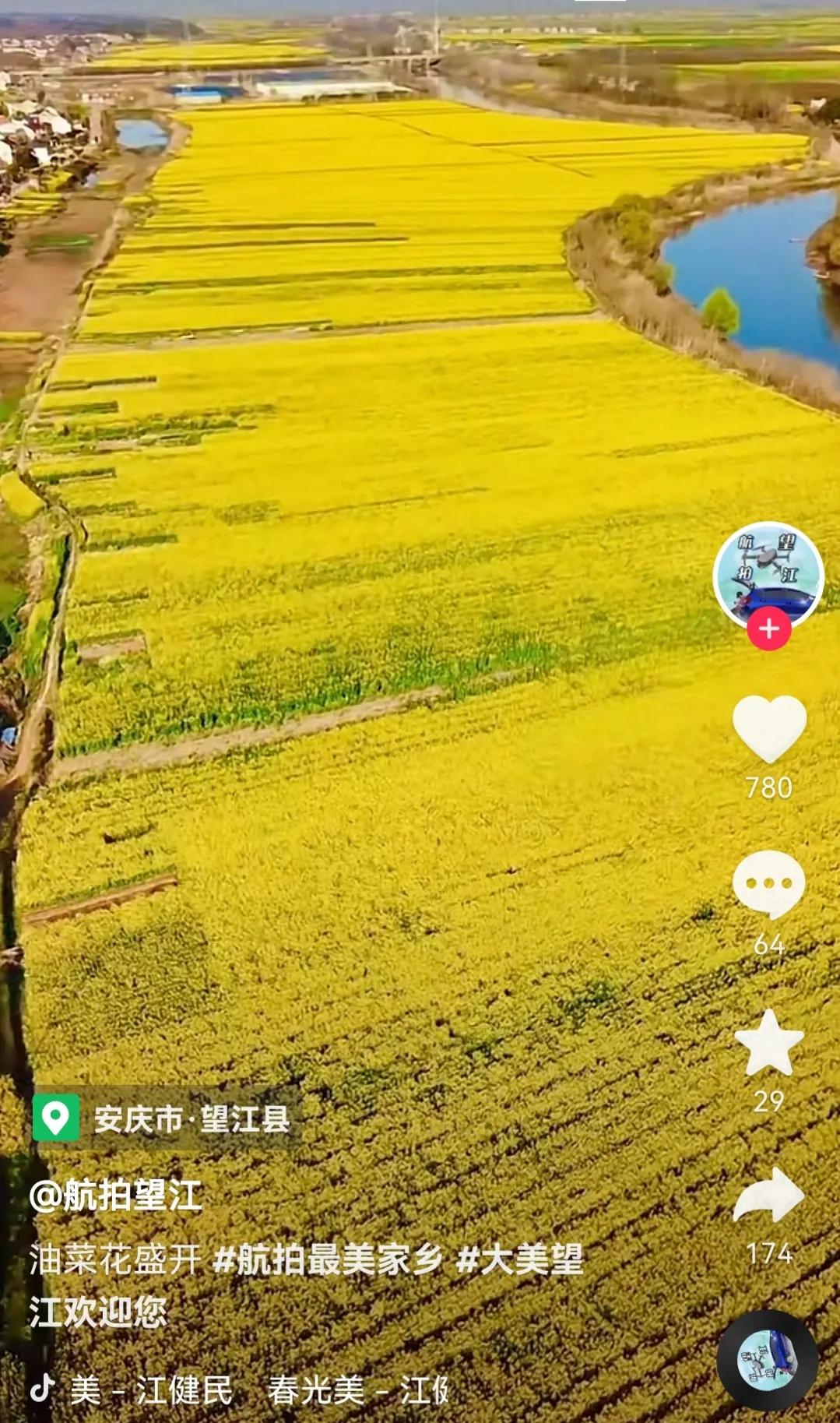Tap the like count 780
This screenshot has width=840, height=1423.
(770, 788)
